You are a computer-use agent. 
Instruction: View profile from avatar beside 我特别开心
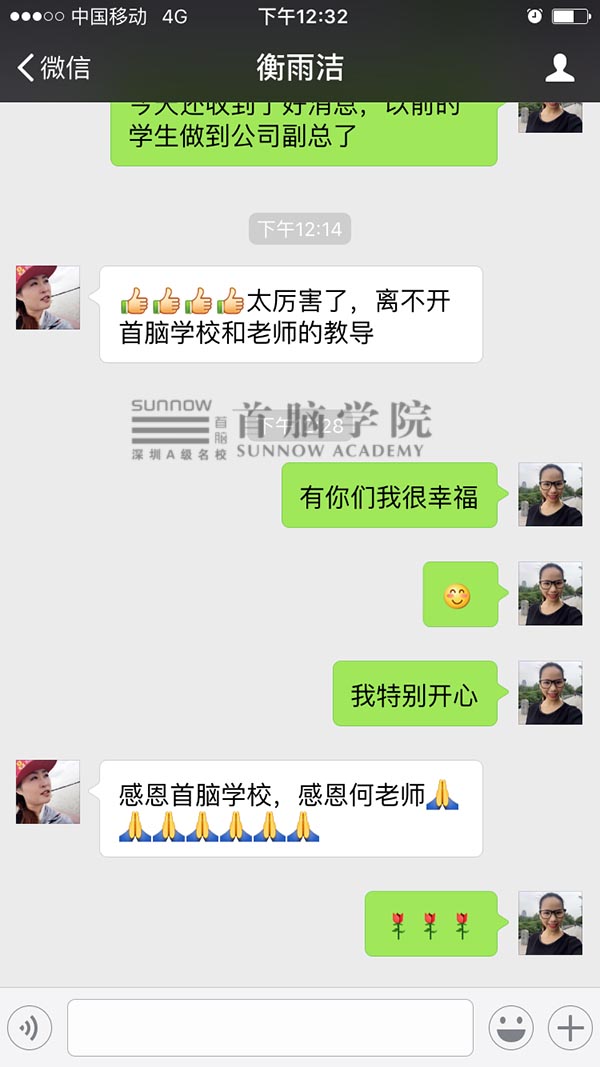[x=550, y=693]
